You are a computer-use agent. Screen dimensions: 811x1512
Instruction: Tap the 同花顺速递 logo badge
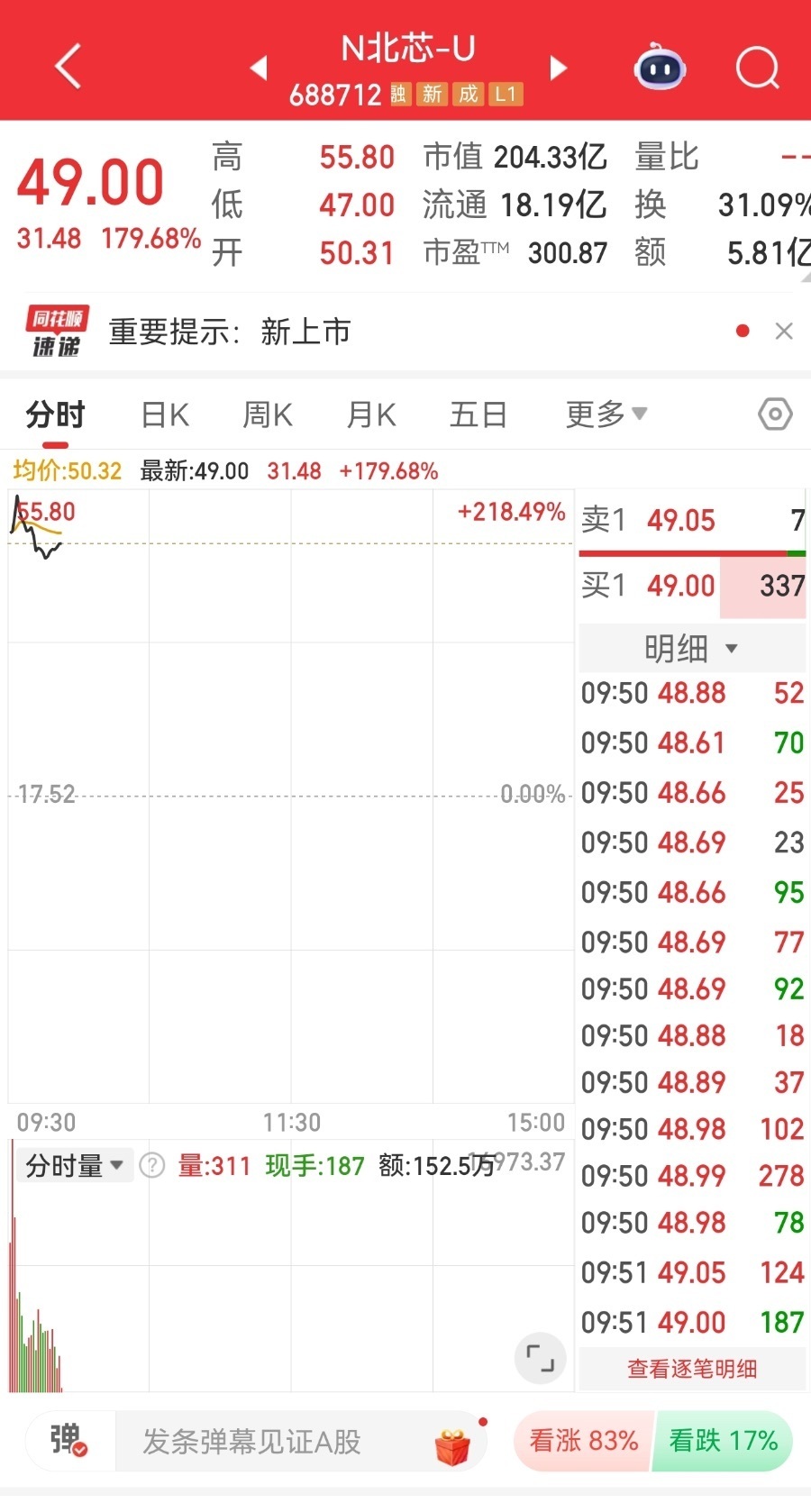click(x=56, y=331)
